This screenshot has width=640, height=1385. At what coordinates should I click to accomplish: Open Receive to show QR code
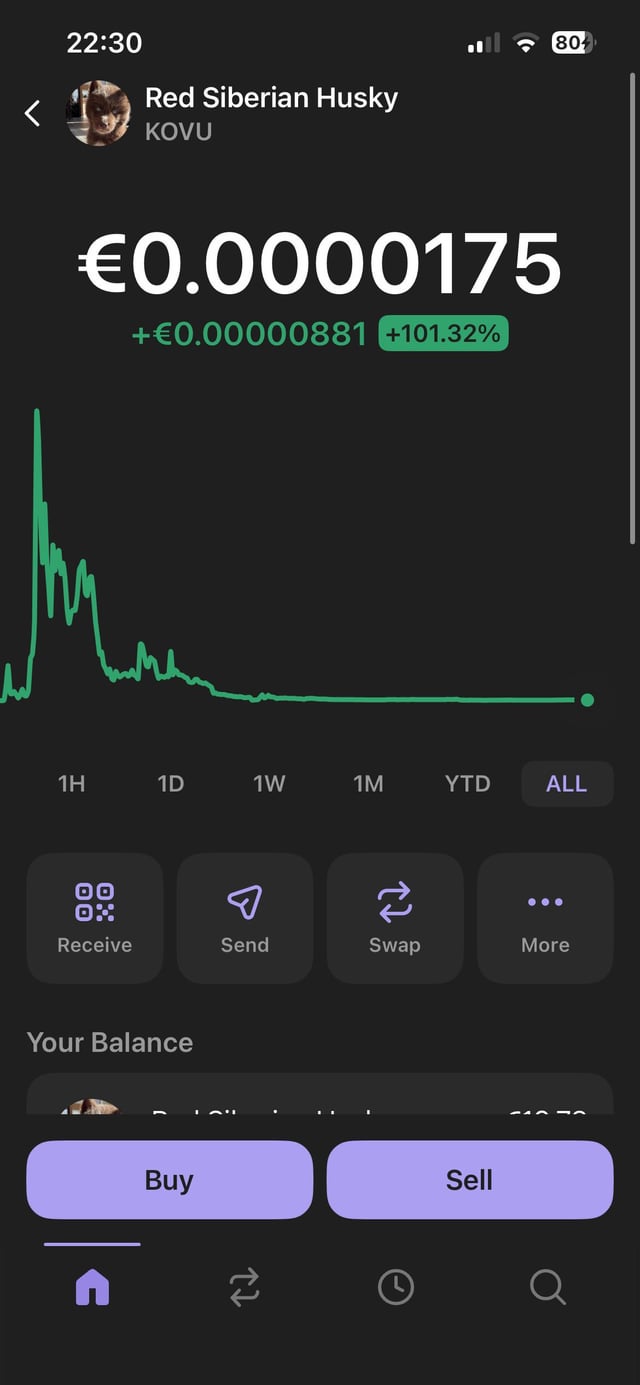pyautogui.click(x=95, y=917)
